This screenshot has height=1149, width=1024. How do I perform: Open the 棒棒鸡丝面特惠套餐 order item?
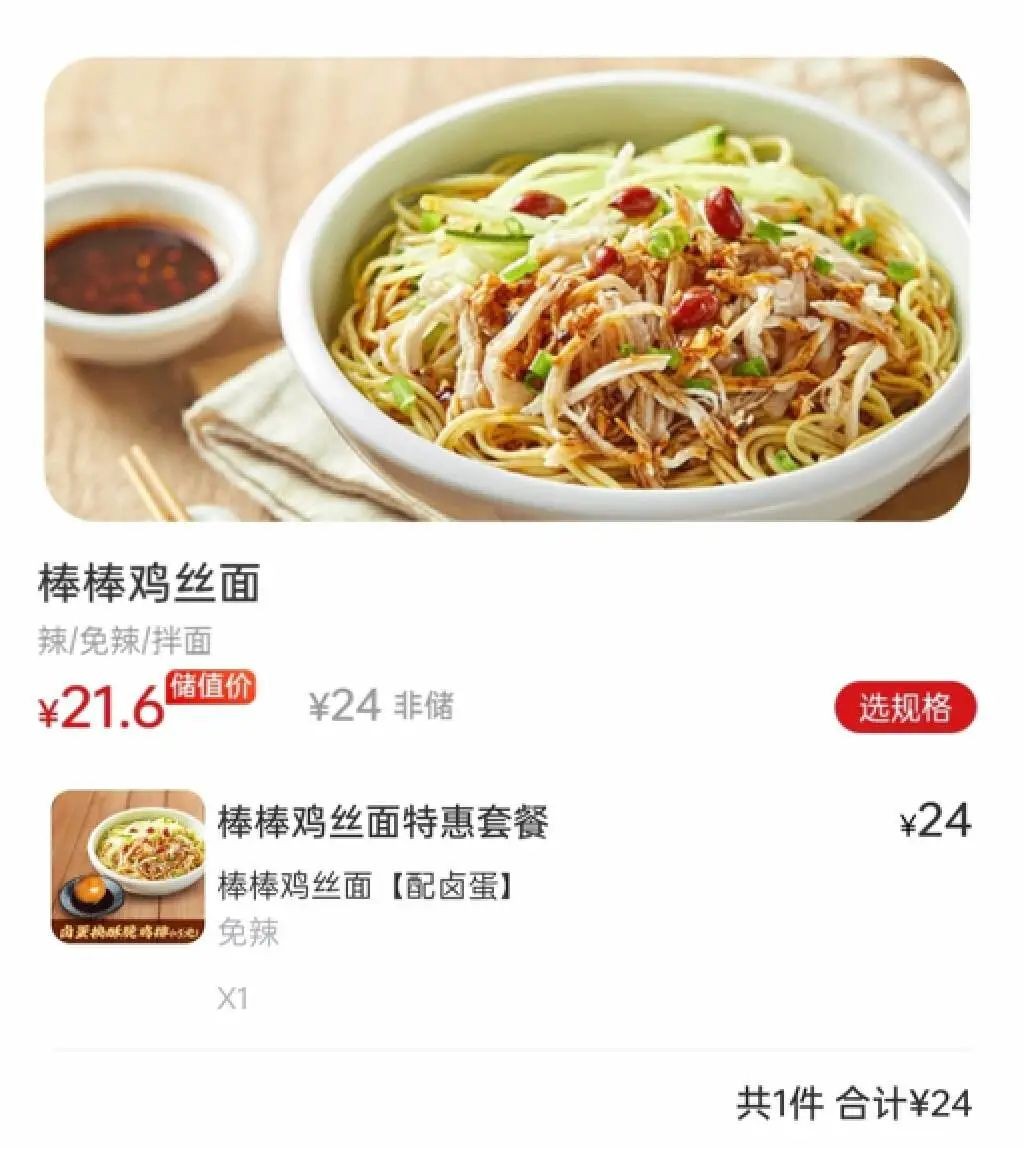383,824
